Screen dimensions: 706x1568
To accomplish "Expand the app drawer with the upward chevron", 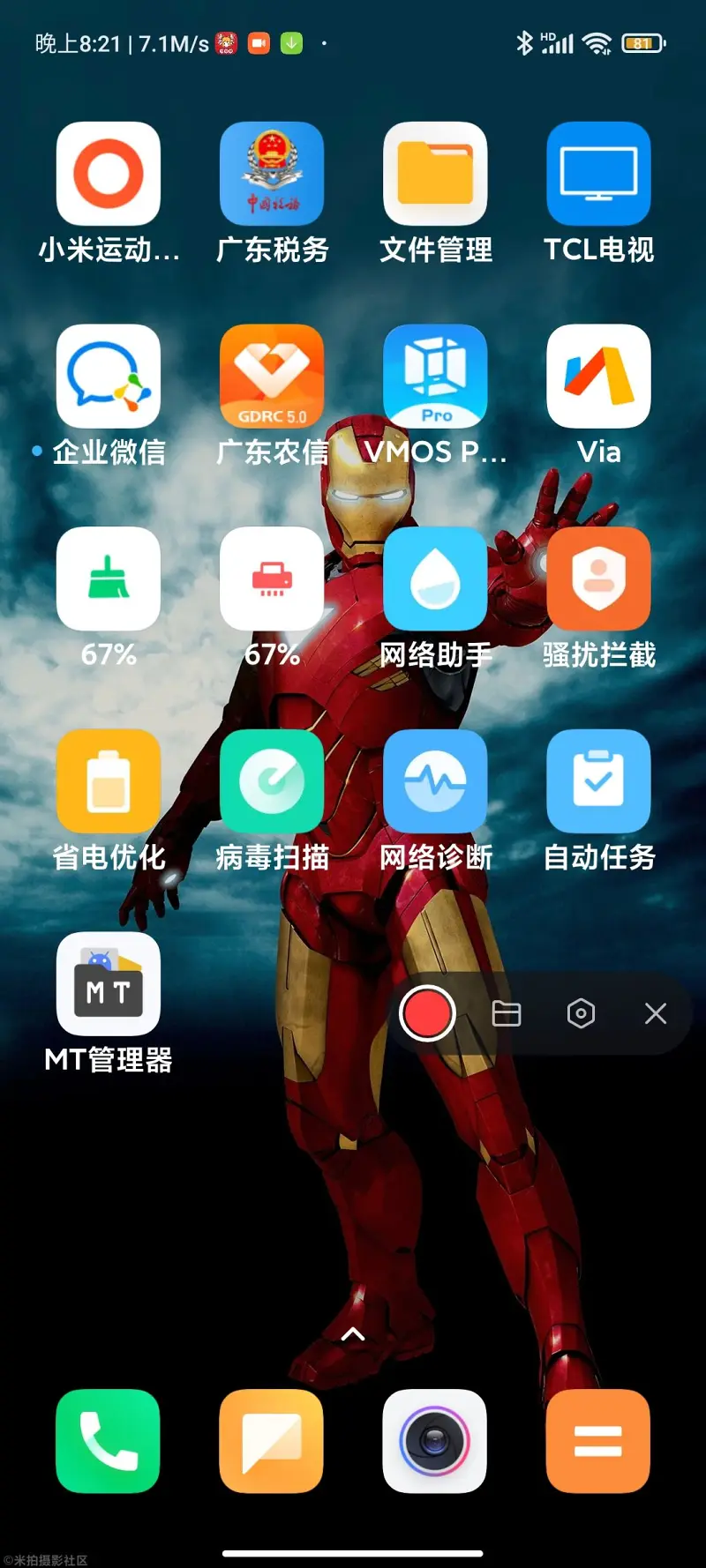I will point(352,1333).
